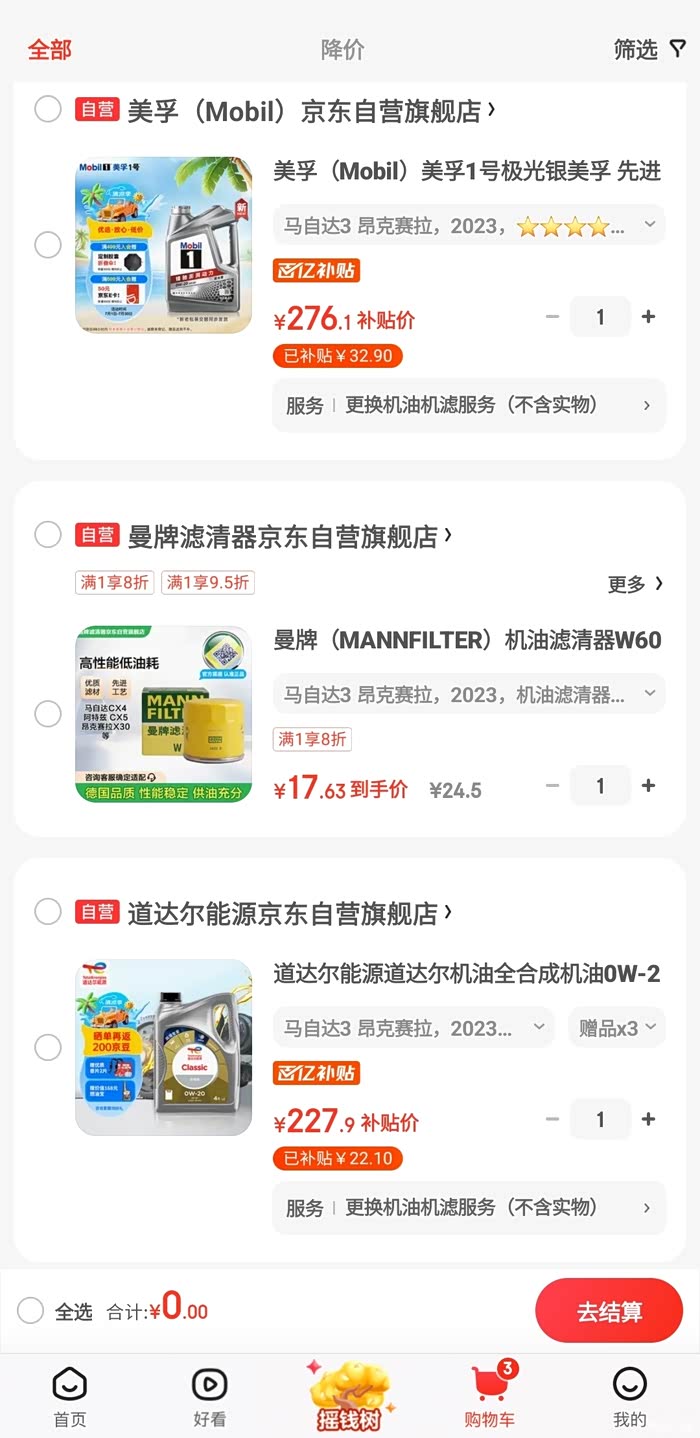700x1438 pixels.
Task: Expand the 赠品x3 gifts dropdown
Action: point(617,1028)
